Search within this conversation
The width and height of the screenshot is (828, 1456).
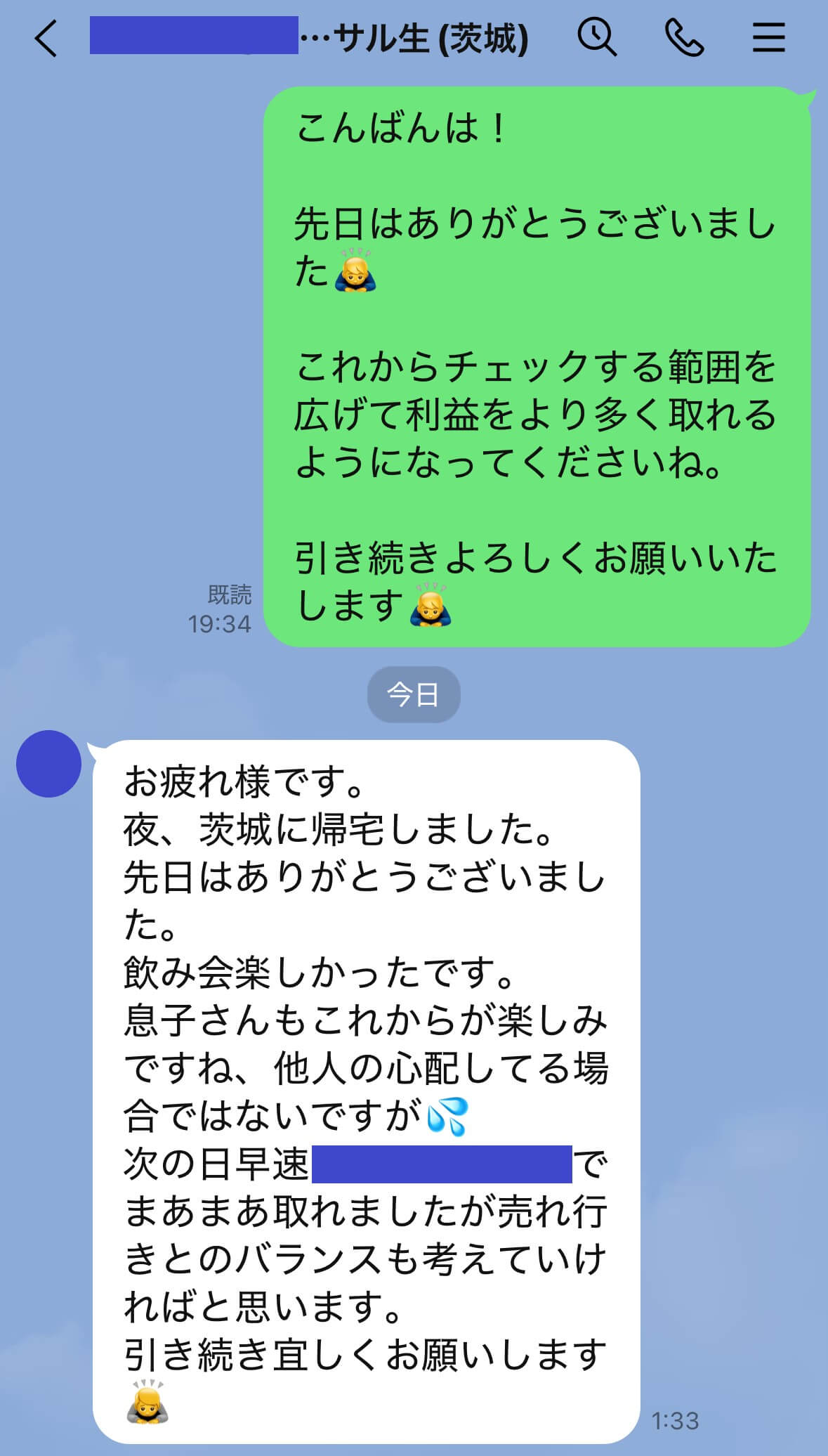point(597,37)
